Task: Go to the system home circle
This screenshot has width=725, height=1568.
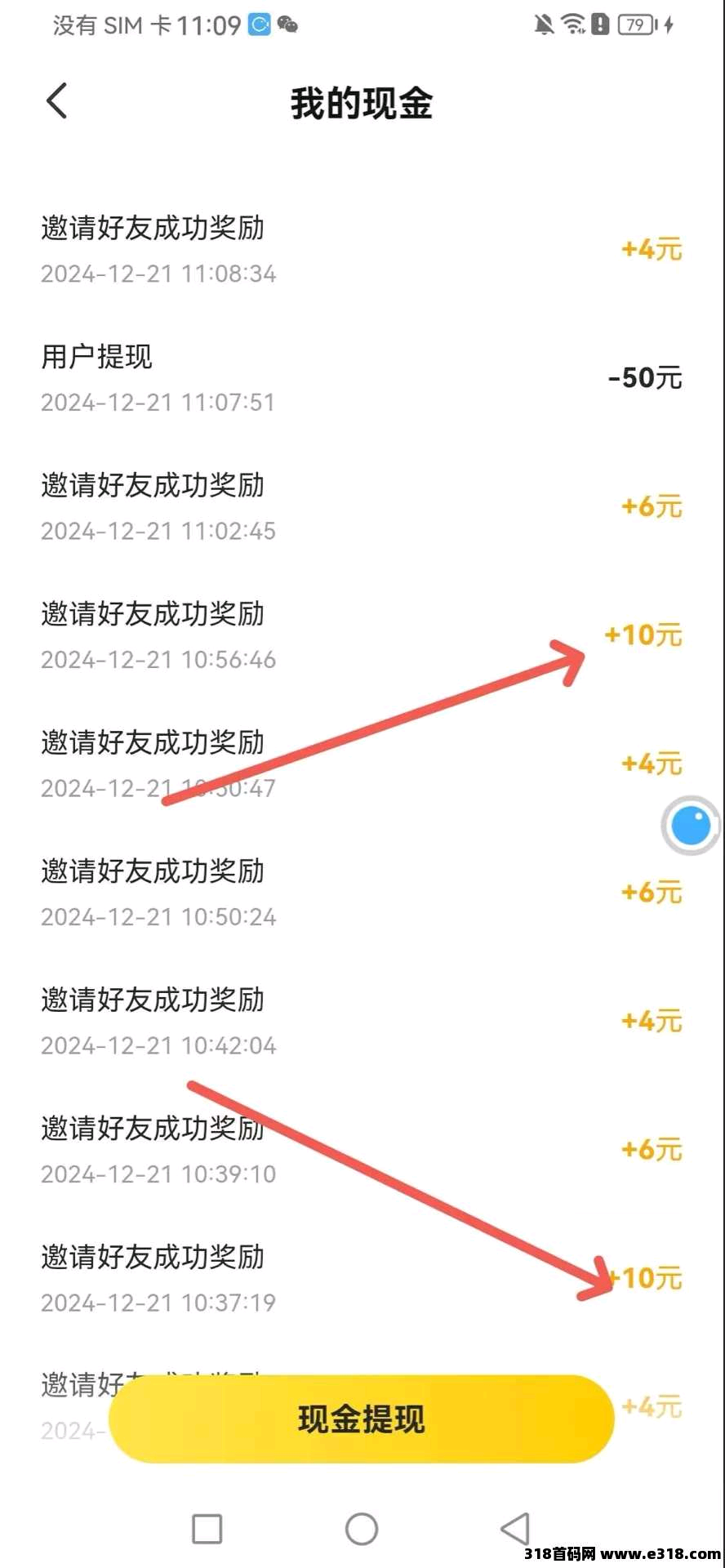Action: point(362,1529)
